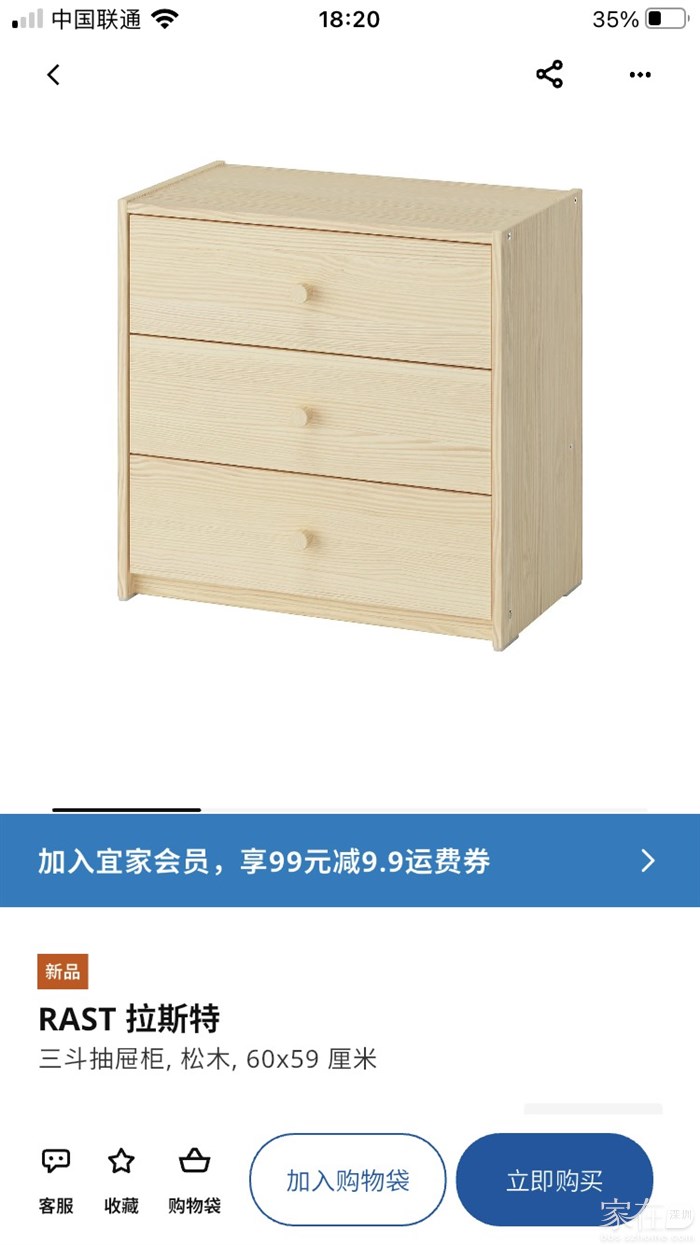The height and width of the screenshot is (1245, 700).
Task: Contact customer service (客服)
Action: [56, 1180]
